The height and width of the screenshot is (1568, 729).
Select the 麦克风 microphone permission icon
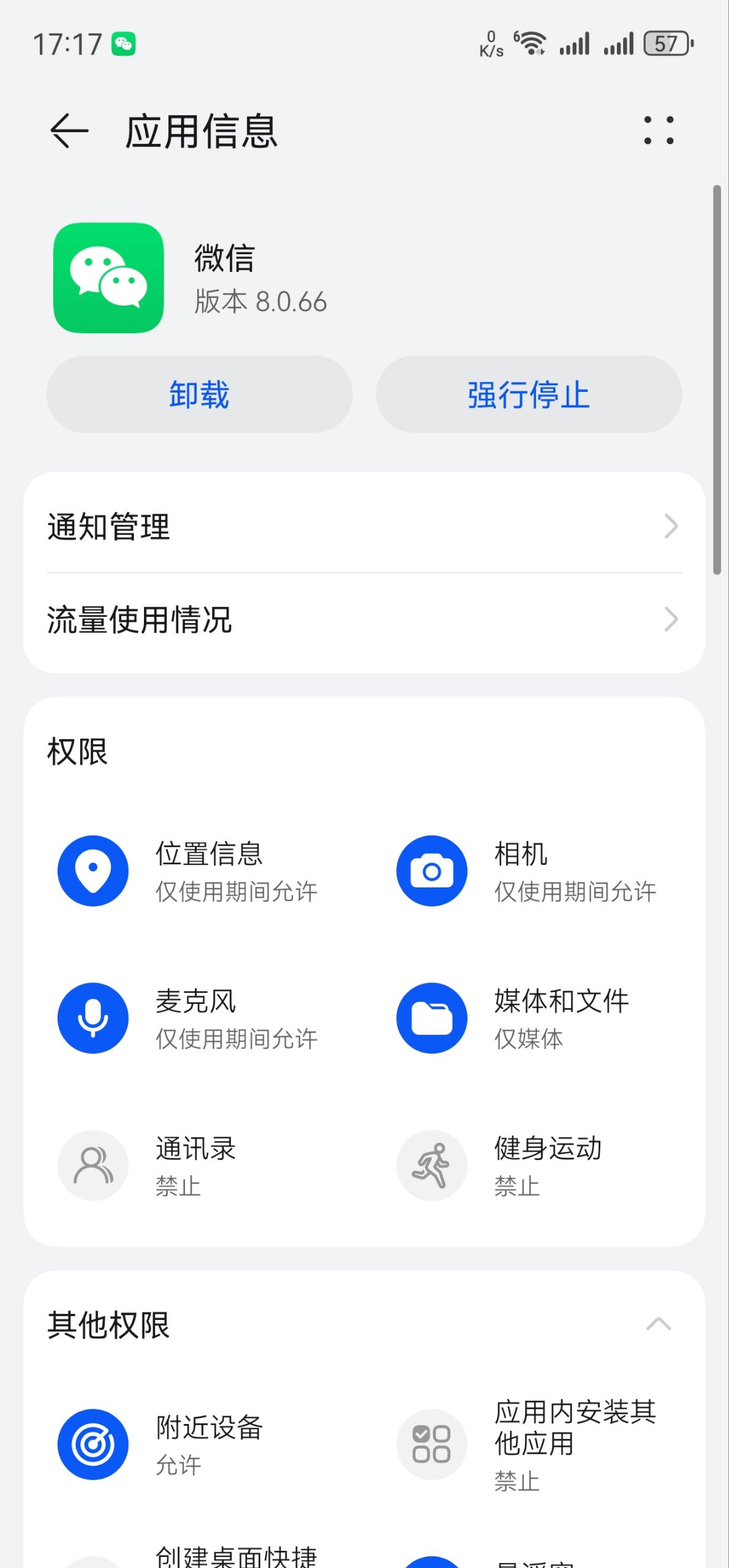tap(93, 1017)
